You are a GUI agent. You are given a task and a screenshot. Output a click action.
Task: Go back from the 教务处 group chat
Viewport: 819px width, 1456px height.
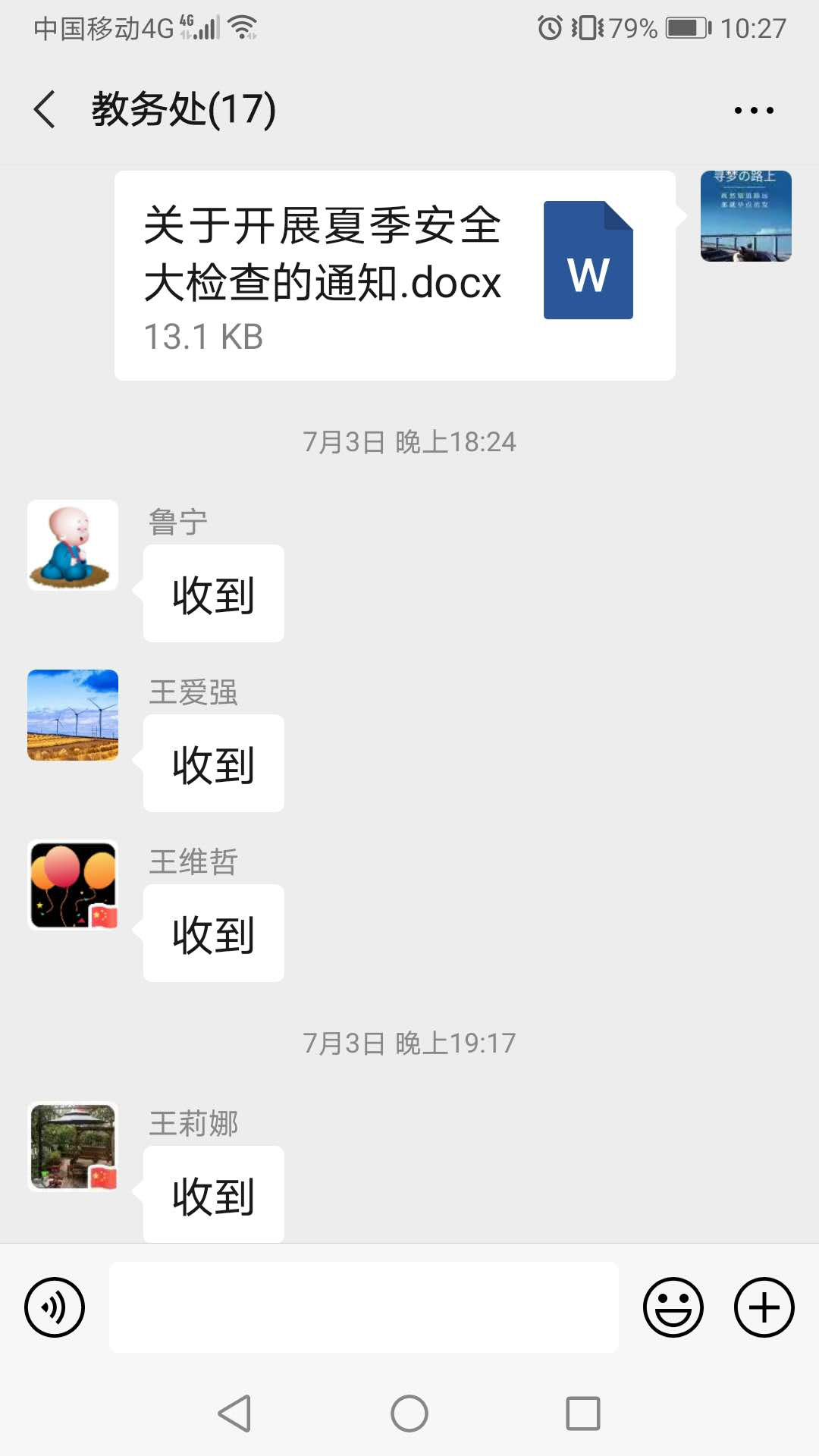(45, 109)
